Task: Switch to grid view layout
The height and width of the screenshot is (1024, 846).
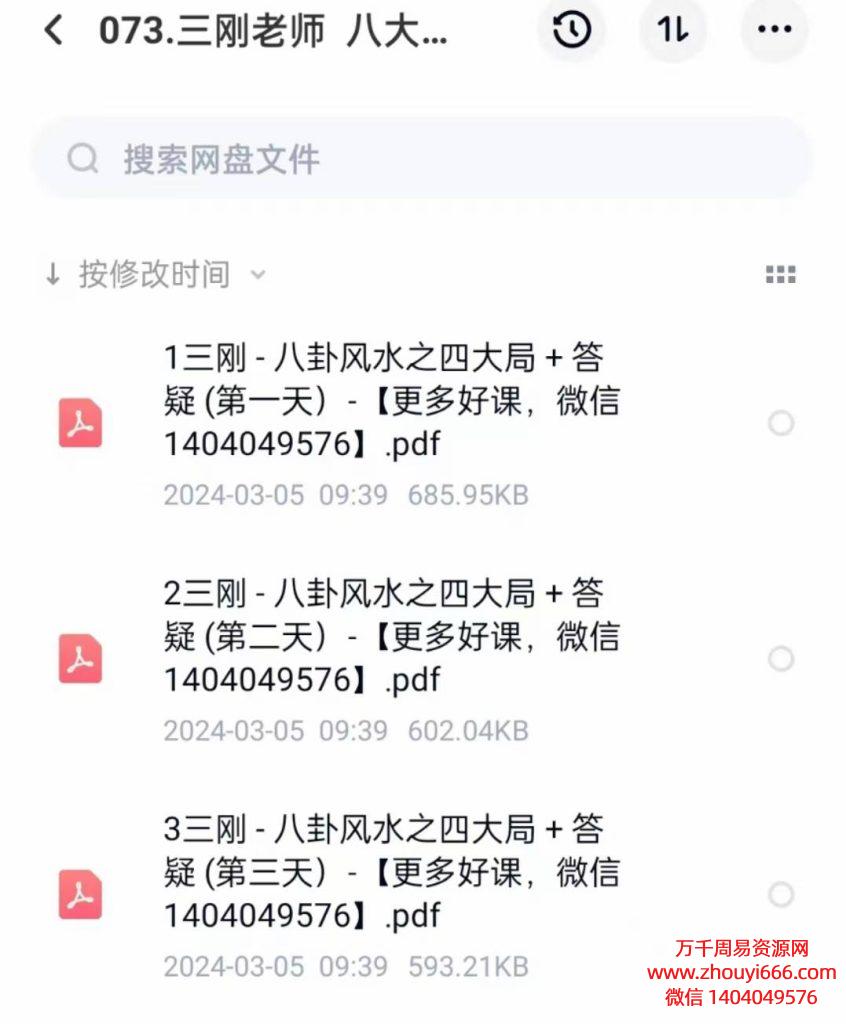Action: pyautogui.click(x=780, y=275)
